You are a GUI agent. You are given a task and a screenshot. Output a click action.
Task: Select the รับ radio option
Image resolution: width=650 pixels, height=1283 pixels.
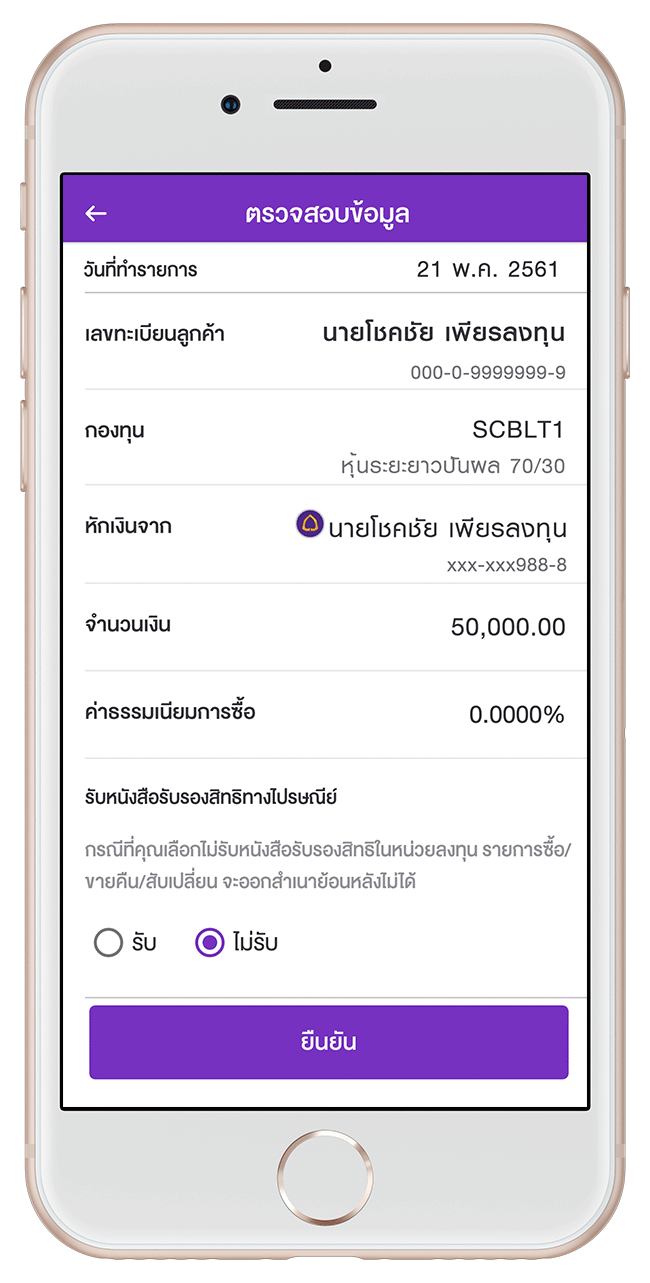coord(109,942)
